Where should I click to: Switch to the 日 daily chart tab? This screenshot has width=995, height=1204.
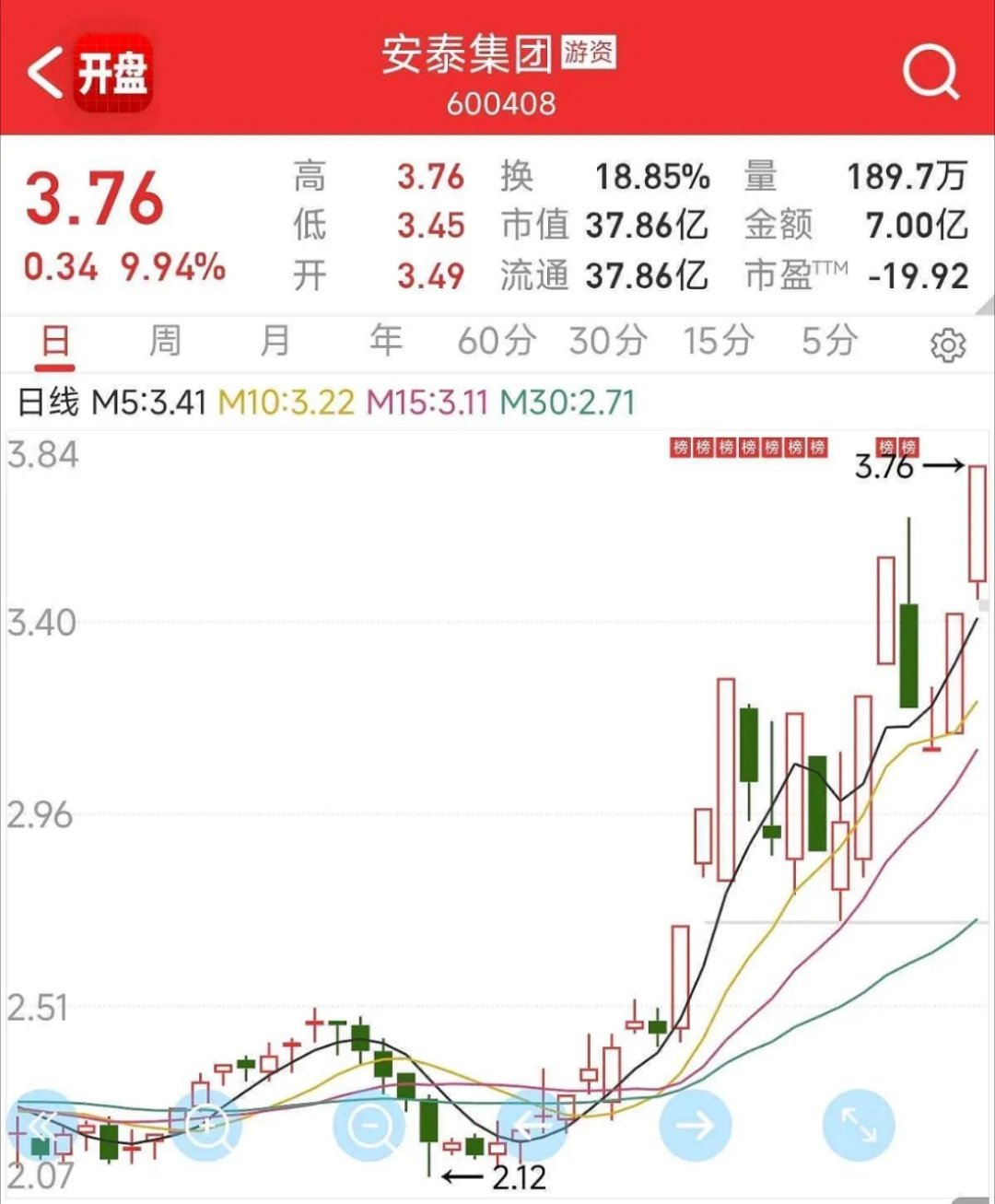(x=55, y=342)
